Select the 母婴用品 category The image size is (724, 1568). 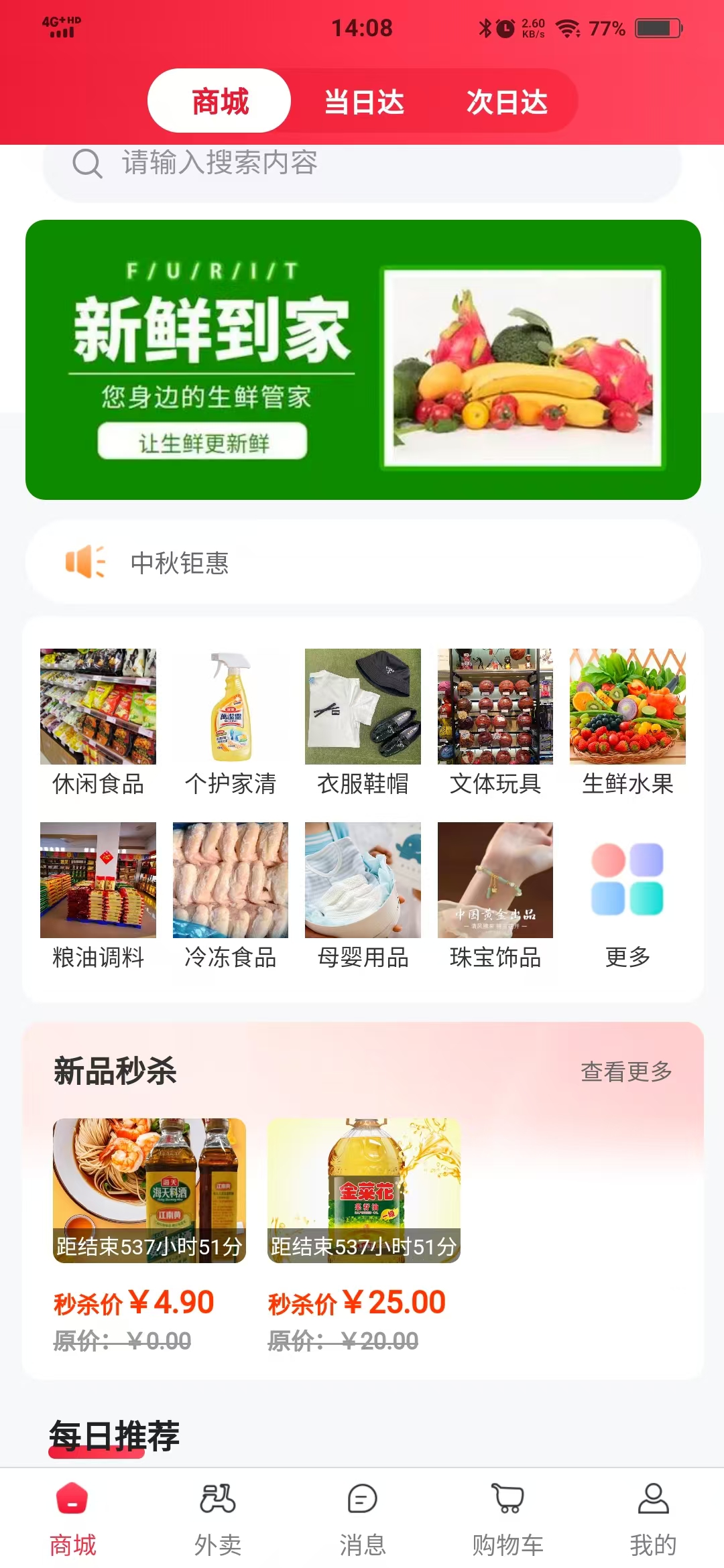363,896
